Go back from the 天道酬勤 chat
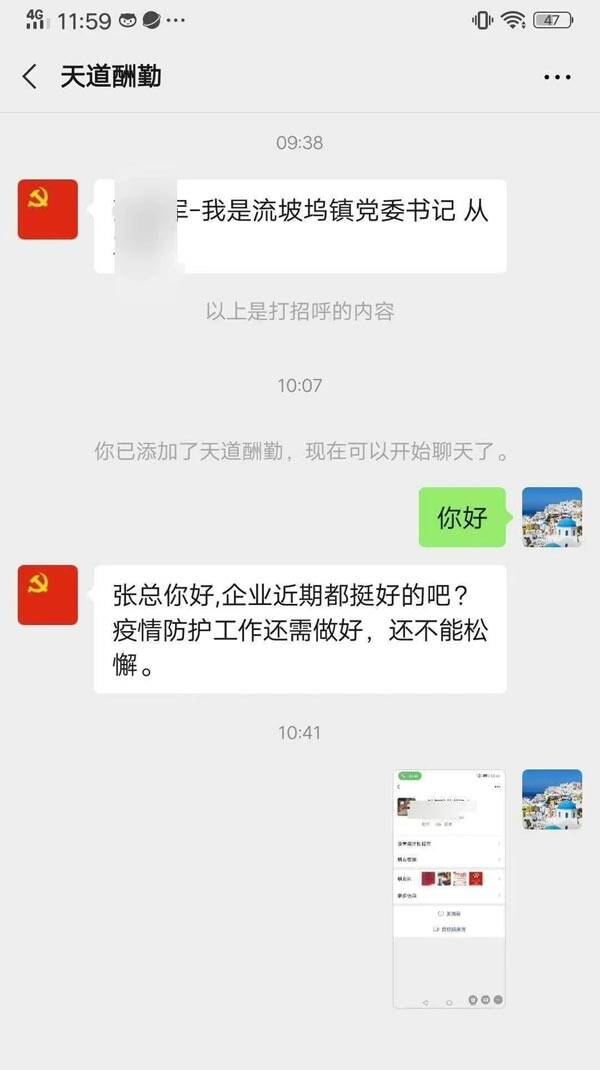600x1070 pixels. click(30, 77)
